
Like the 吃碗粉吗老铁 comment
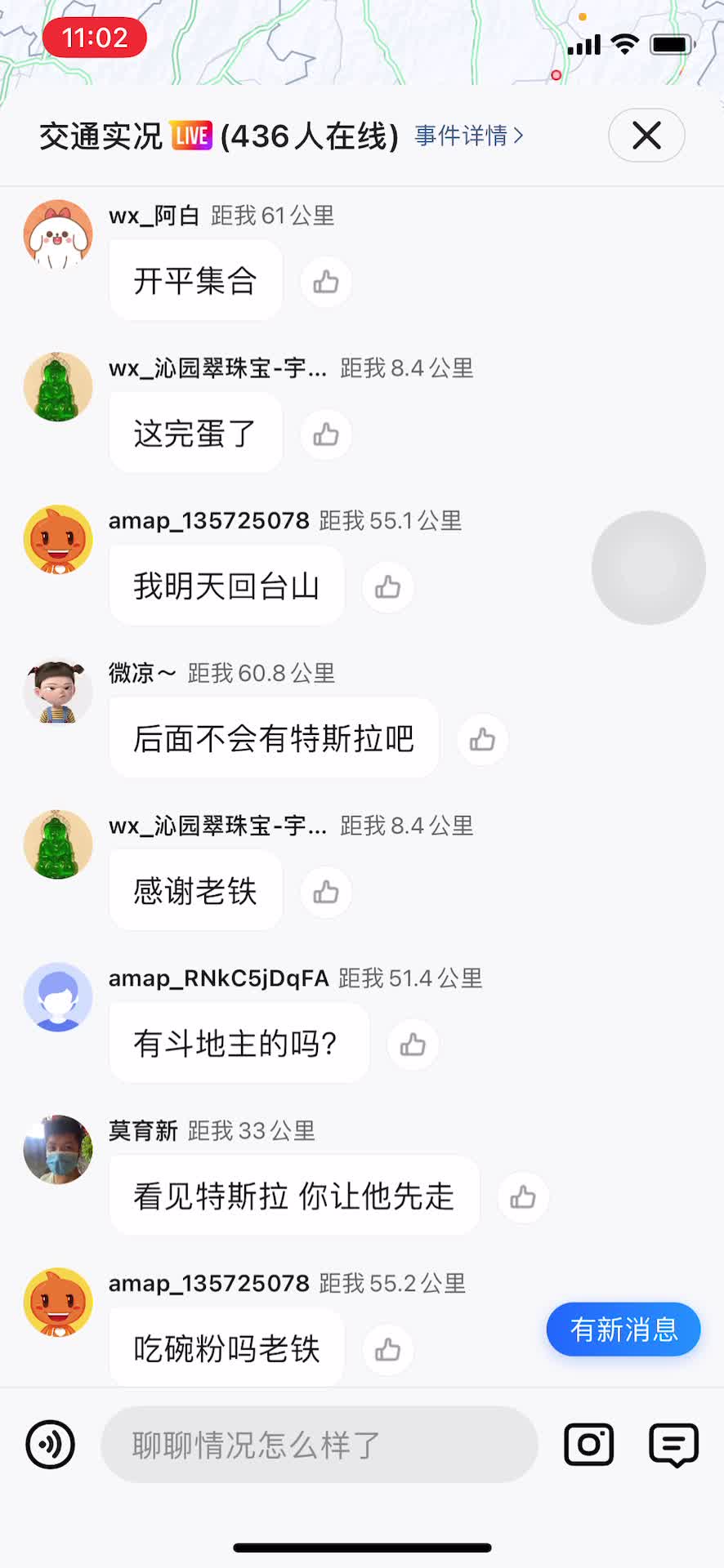[387, 1350]
